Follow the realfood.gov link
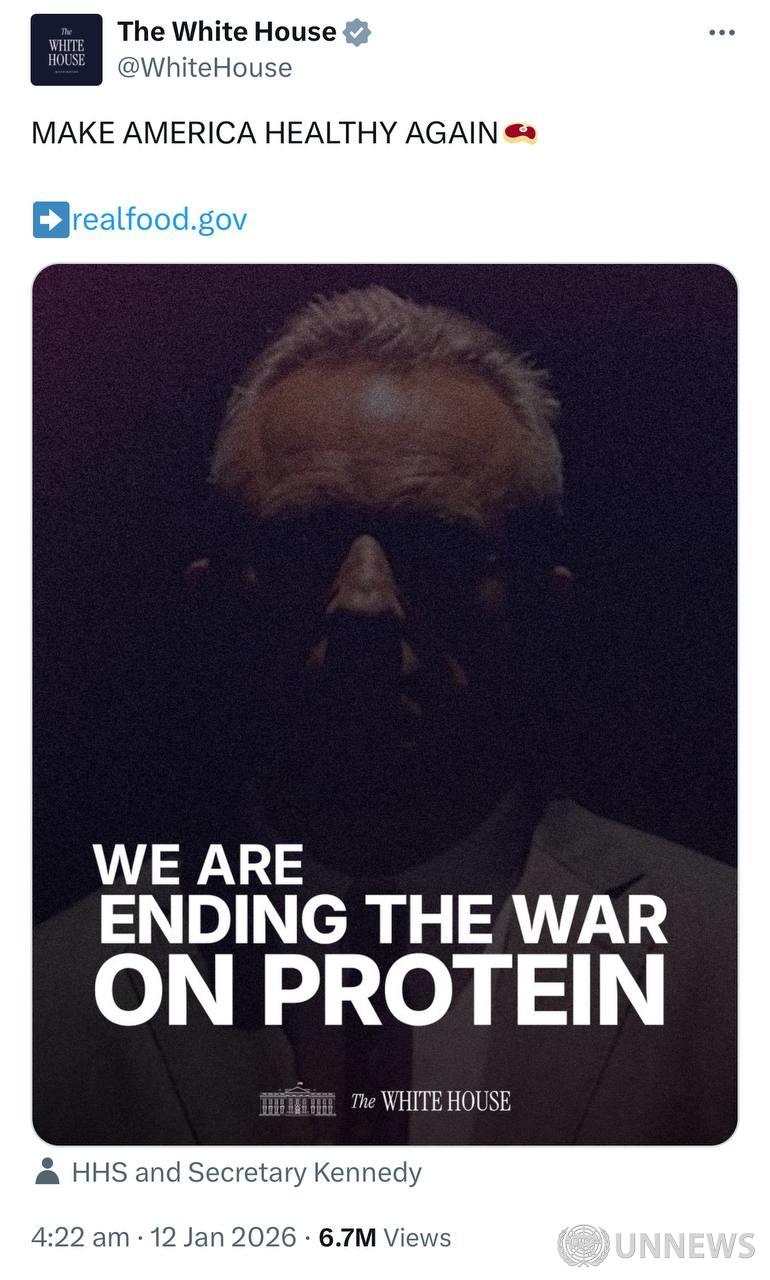The image size is (770, 1280). (x=159, y=219)
